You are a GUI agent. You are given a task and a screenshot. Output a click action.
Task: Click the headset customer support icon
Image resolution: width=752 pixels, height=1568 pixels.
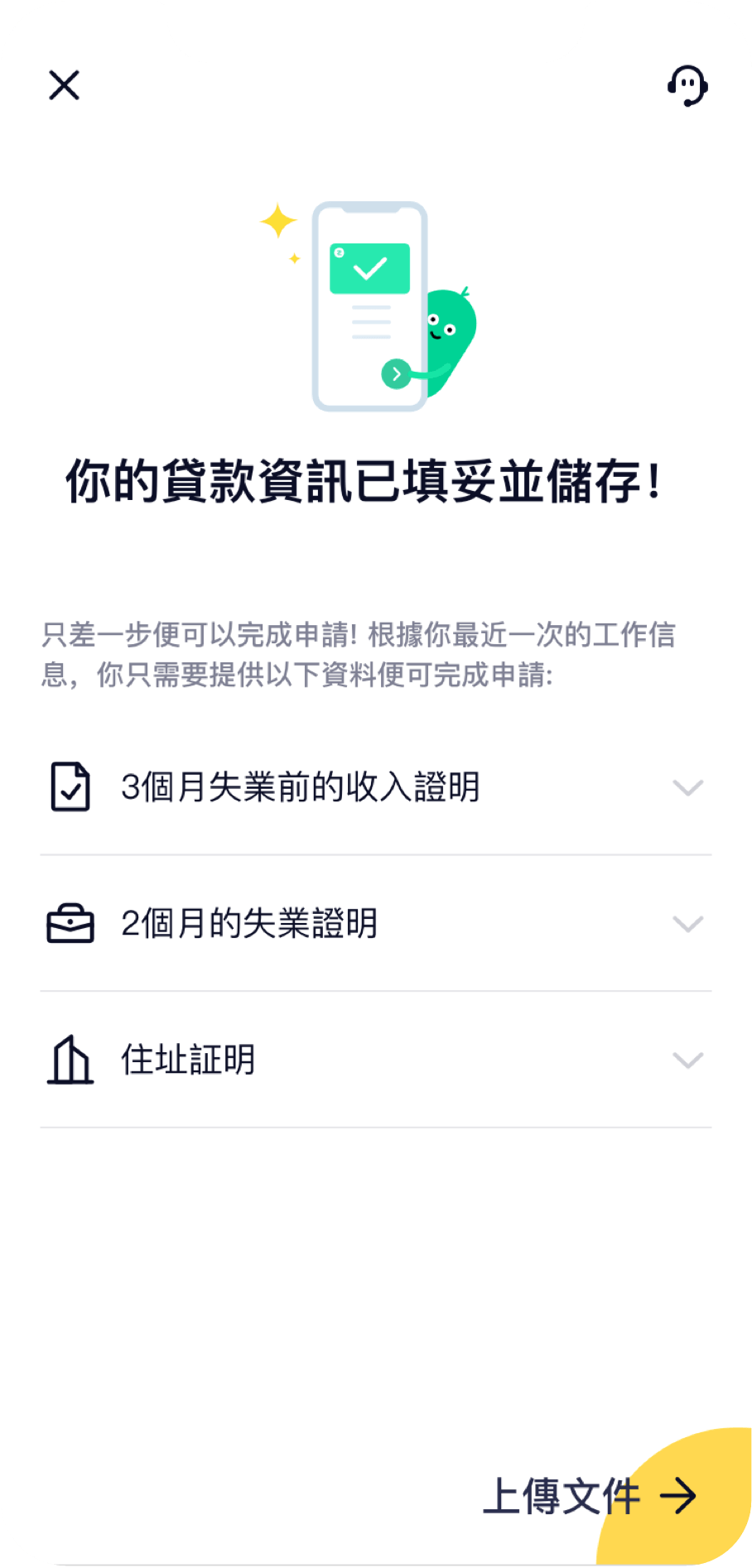[687, 86]
